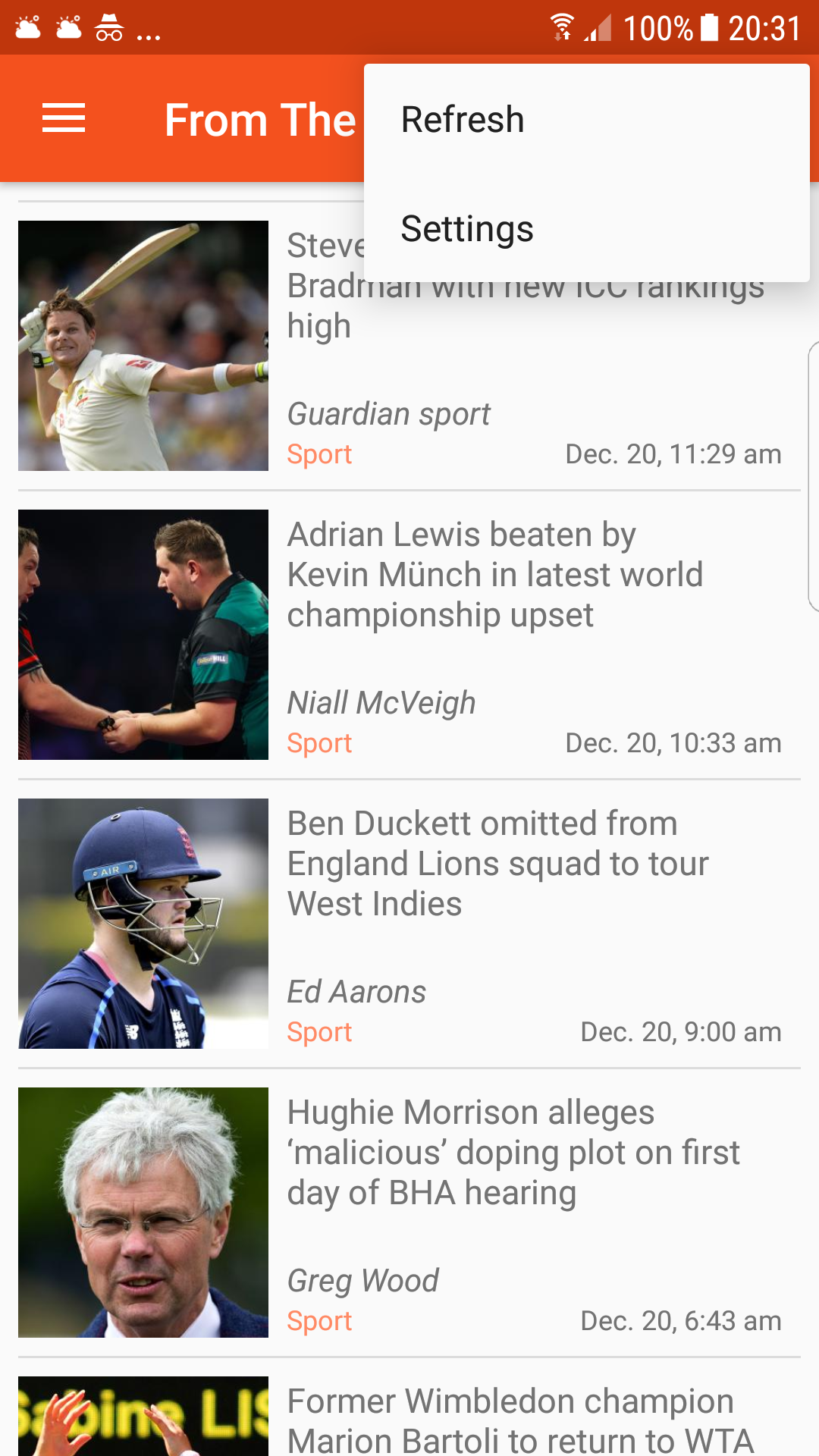
Task: Open Settings from the overflow menu
Action: click(x=586, y=228)
